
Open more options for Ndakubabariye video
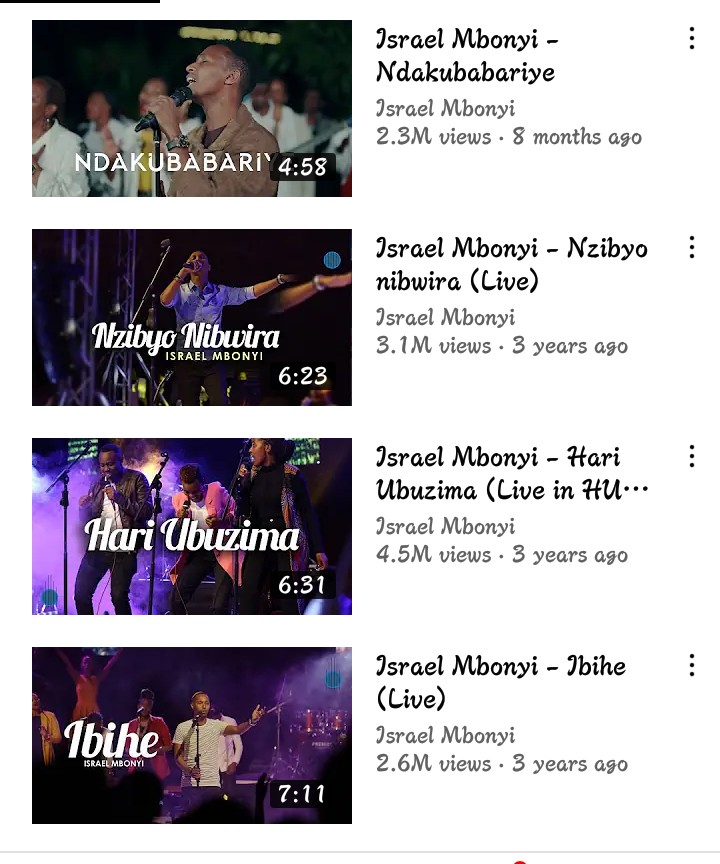click(691, 39)
